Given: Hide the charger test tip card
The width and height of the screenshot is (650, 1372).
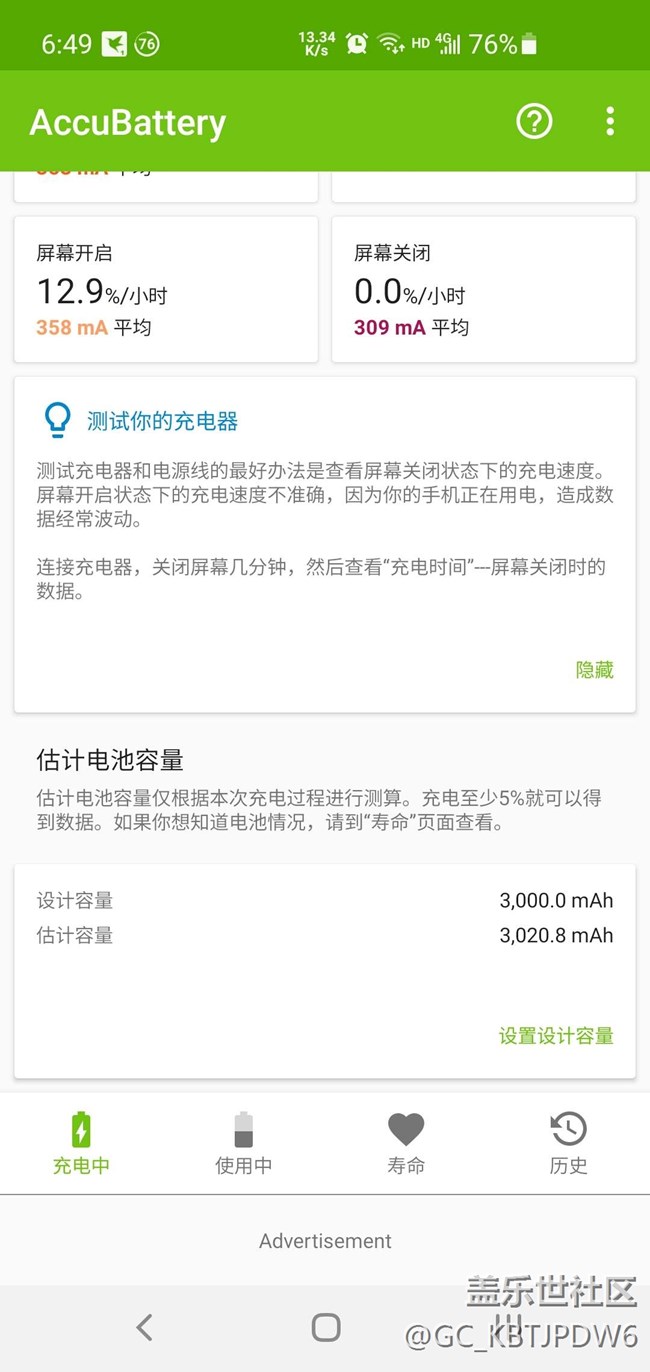Looking at the screenshot, I should click(594, 670).
